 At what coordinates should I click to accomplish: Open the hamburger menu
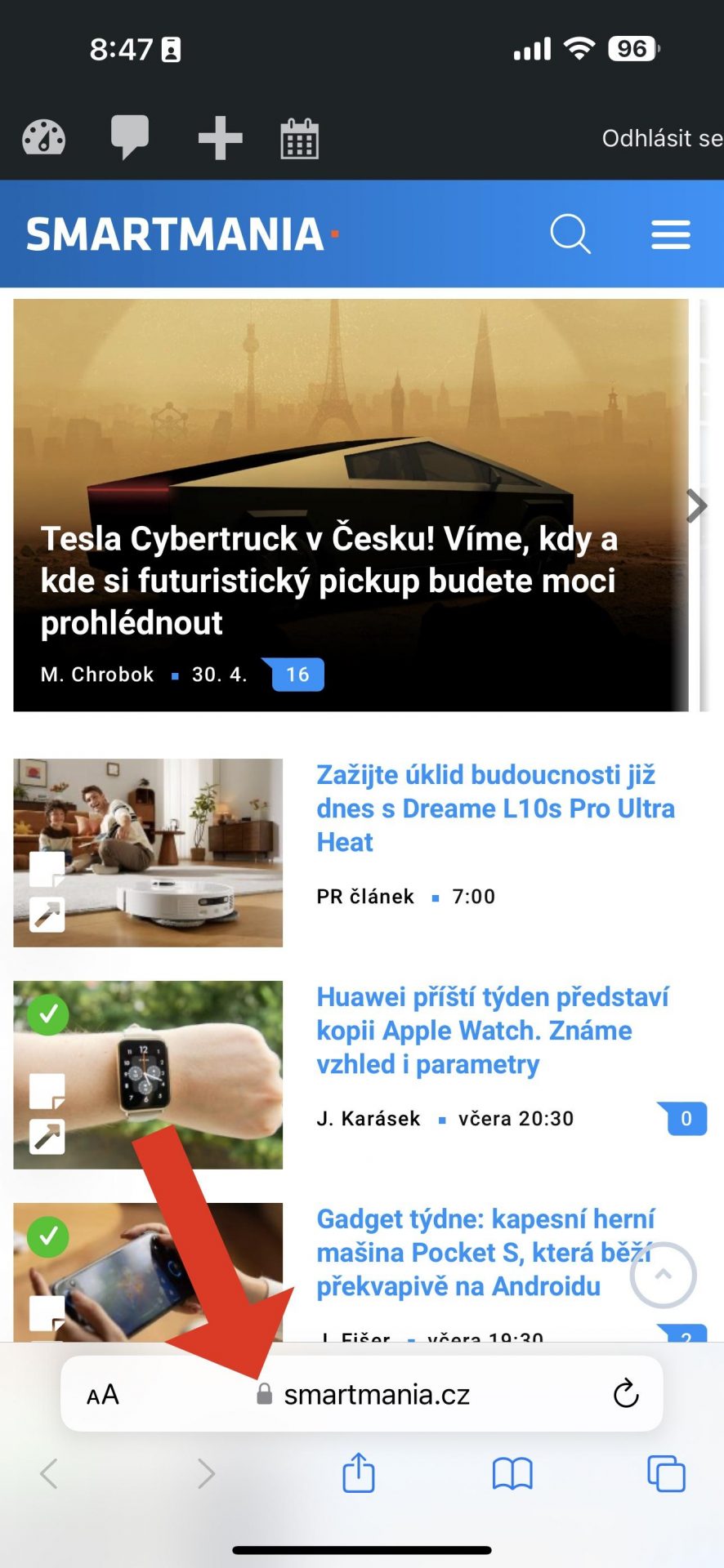click(x=671, y=234)
